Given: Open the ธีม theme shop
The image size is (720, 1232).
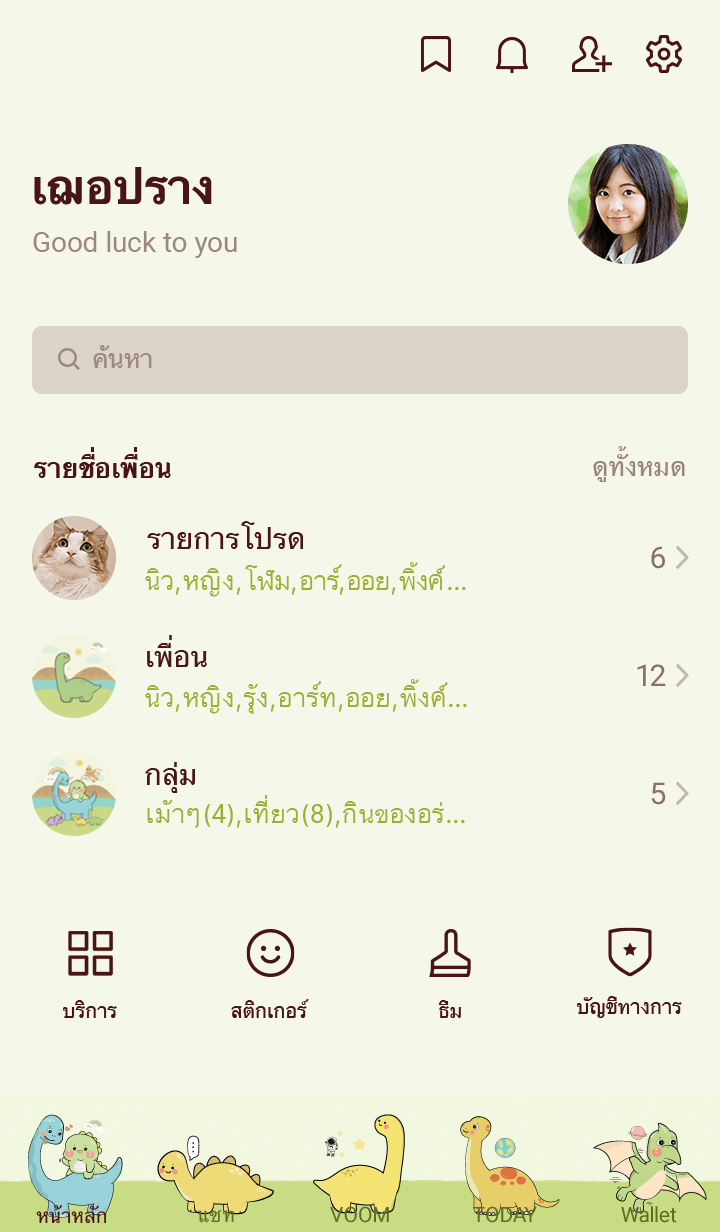Looking at the screenshot, I should coord(450,973).
